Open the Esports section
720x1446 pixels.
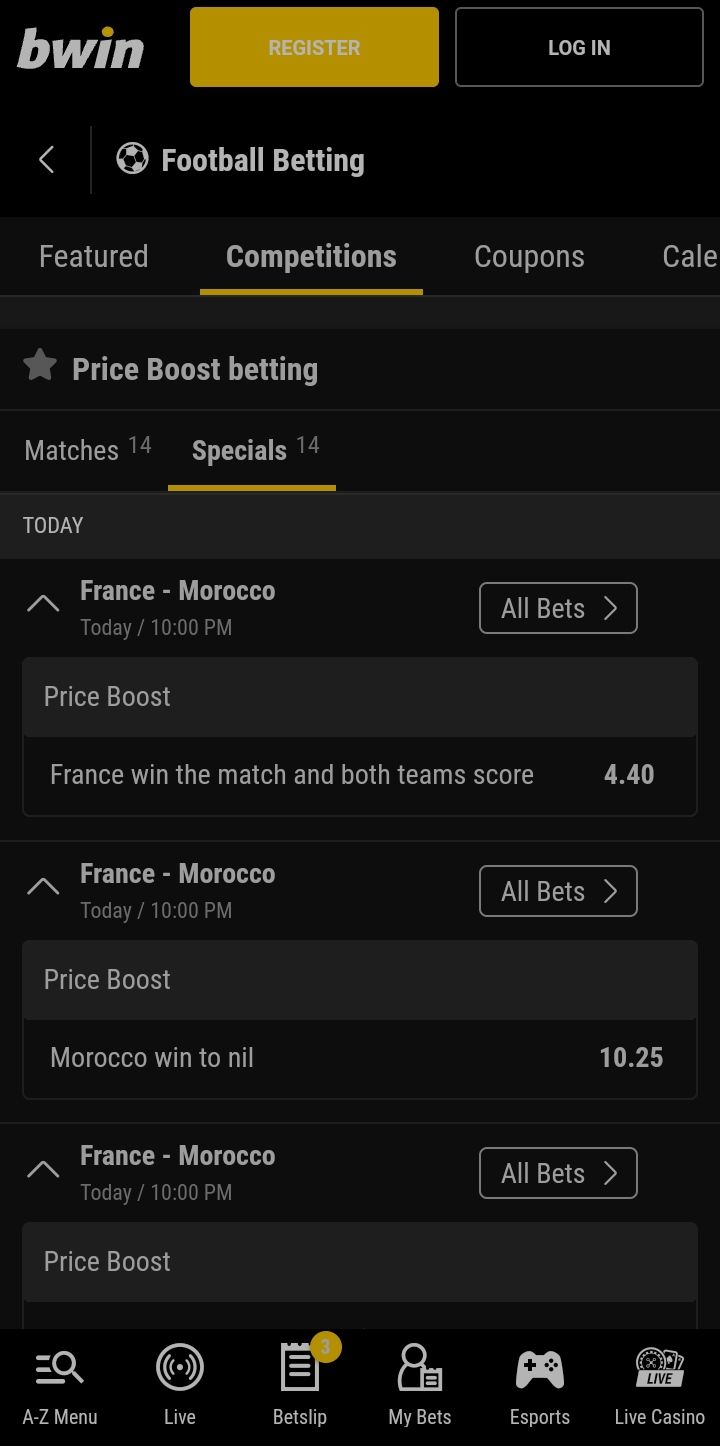coord(540,1386)
